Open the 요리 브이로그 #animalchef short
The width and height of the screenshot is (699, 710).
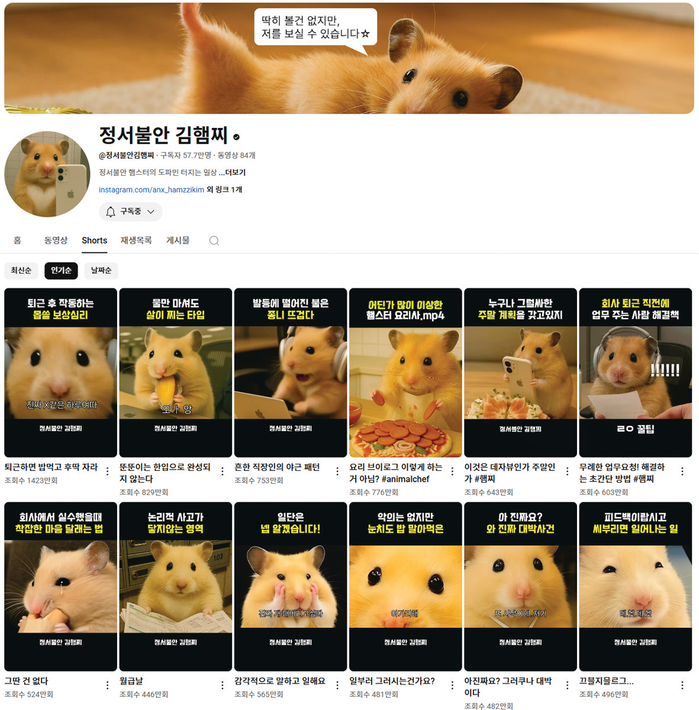click(x=405, y=372)
